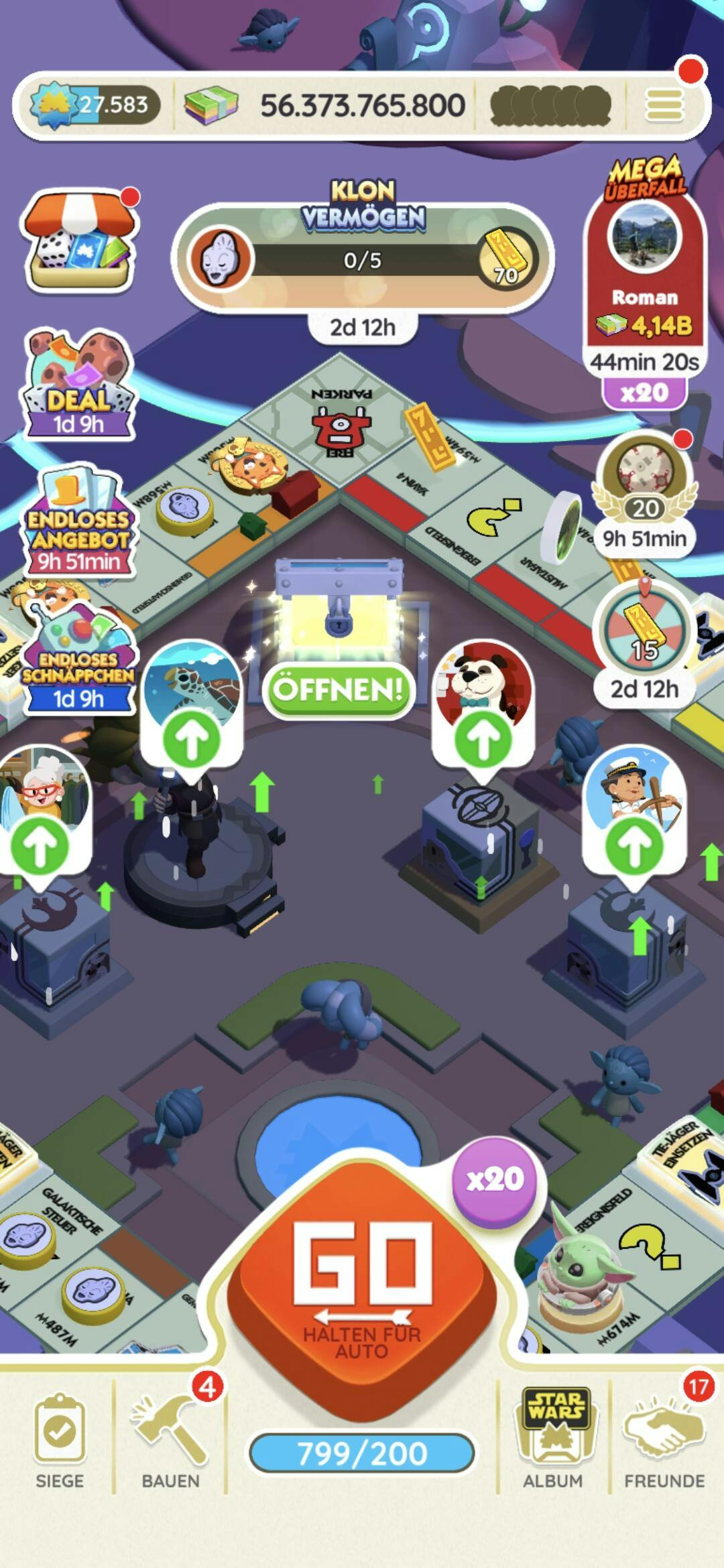The height and width of the screenshot is (1568, 724).
Task: Upgrade the grandma landmark
Action: pos(40,846)
